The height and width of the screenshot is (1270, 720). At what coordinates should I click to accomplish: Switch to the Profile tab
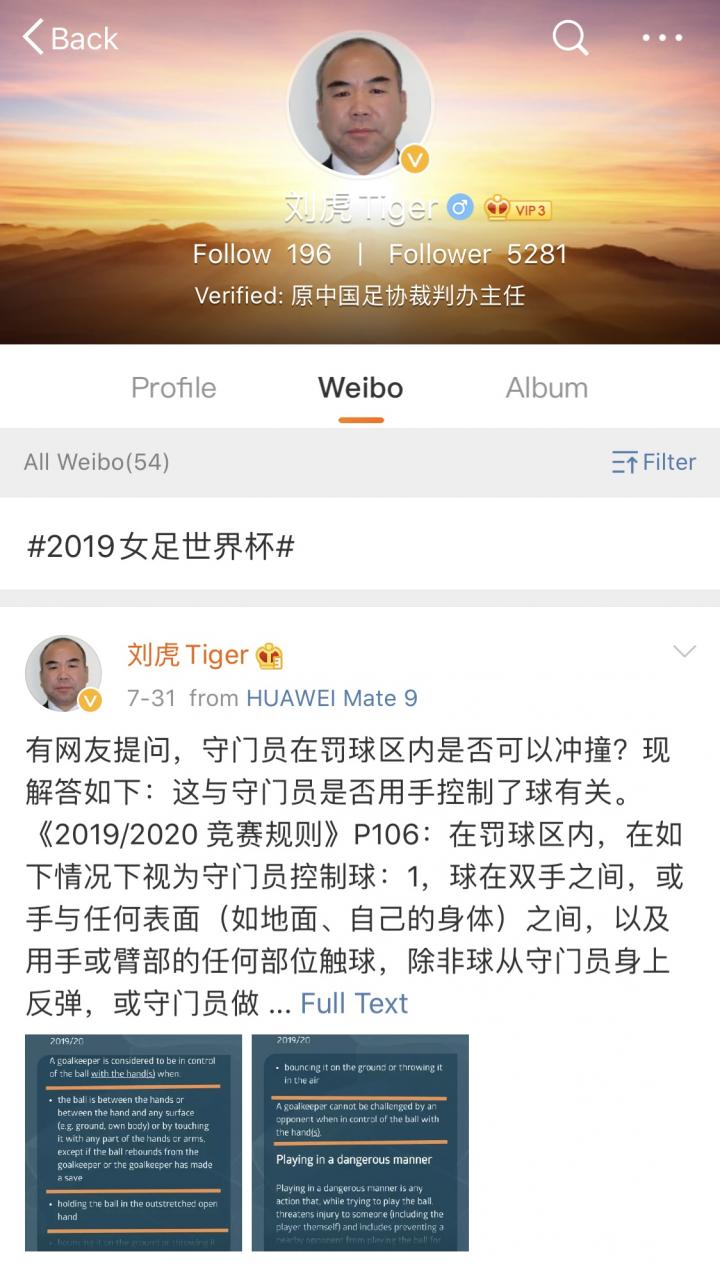click(x=173, y=388)
